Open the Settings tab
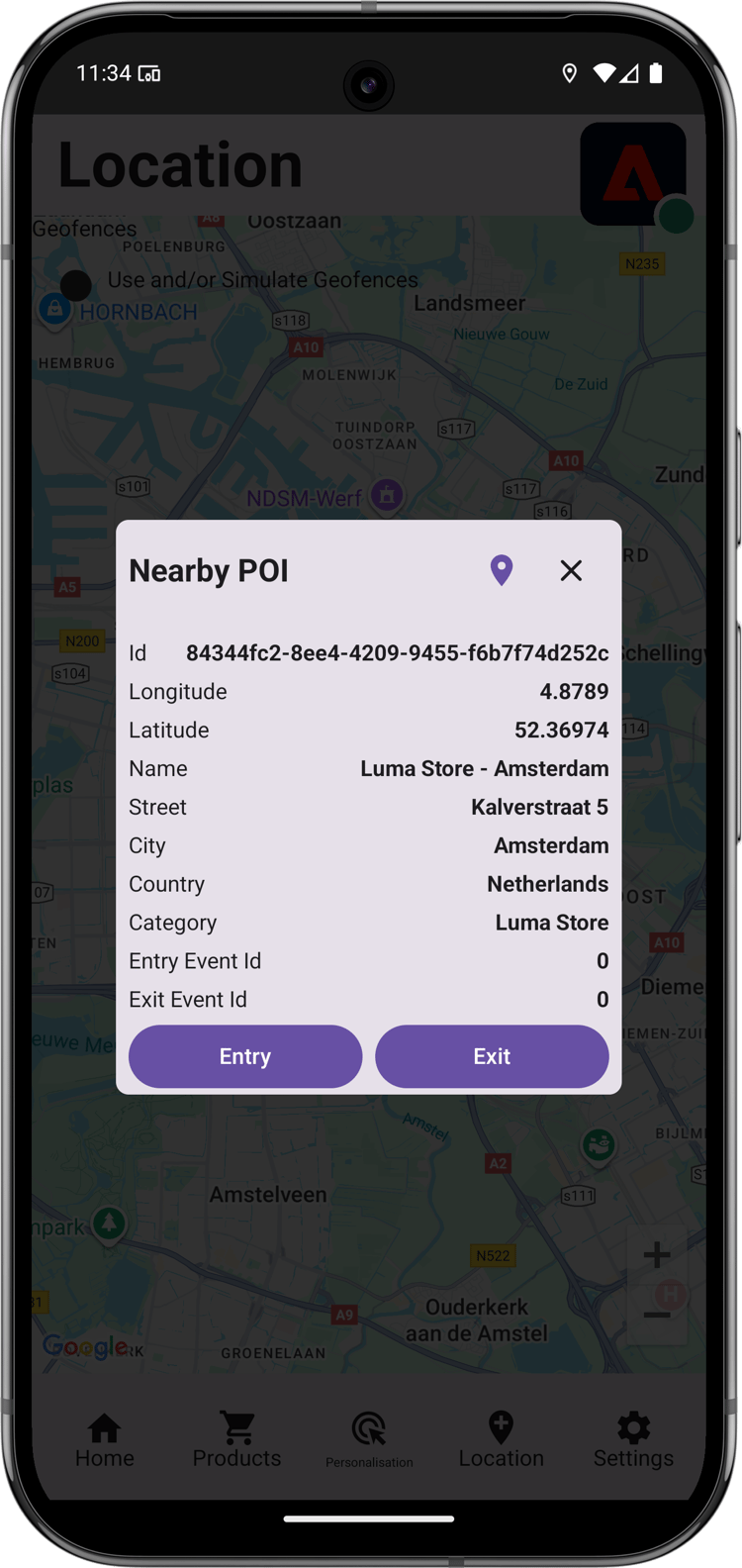The height and width of the screenshot is (1568, 742). click(633, 1439)
